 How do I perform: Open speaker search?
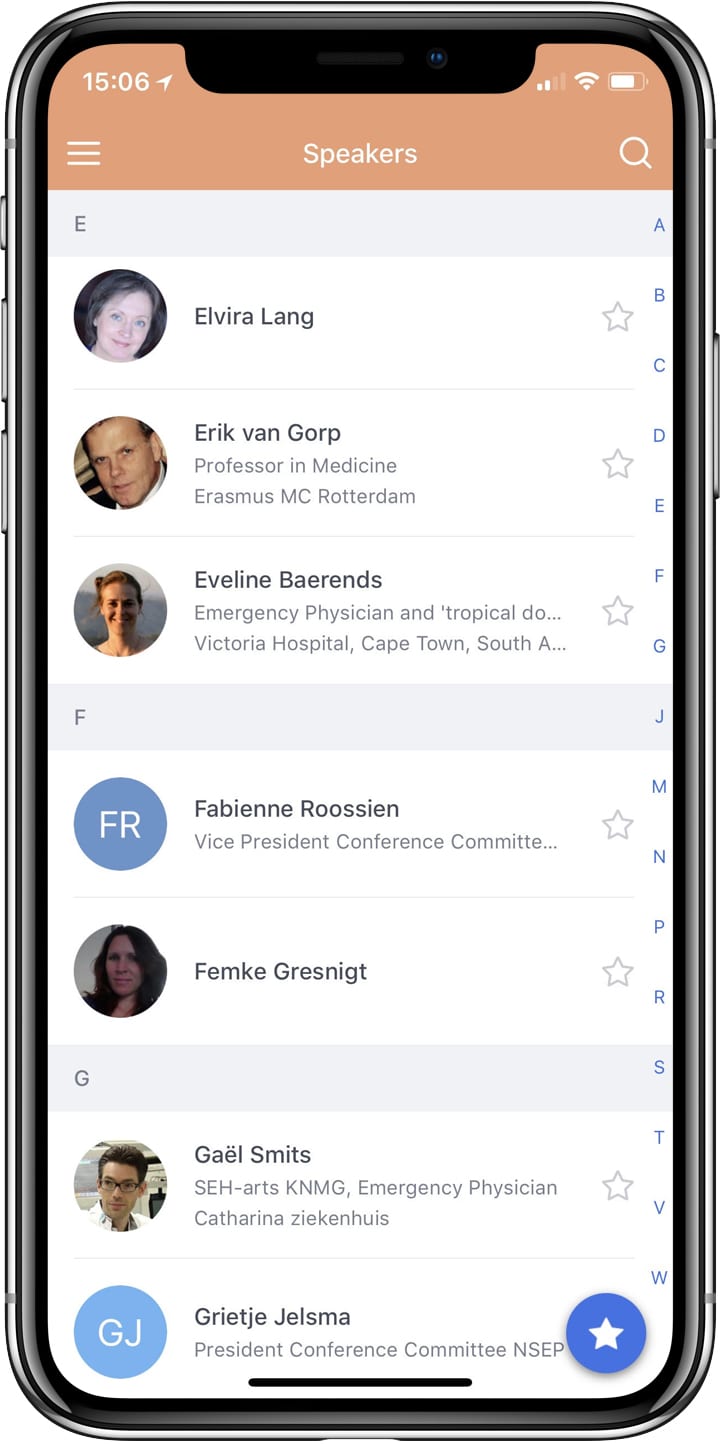coord(635,153)
